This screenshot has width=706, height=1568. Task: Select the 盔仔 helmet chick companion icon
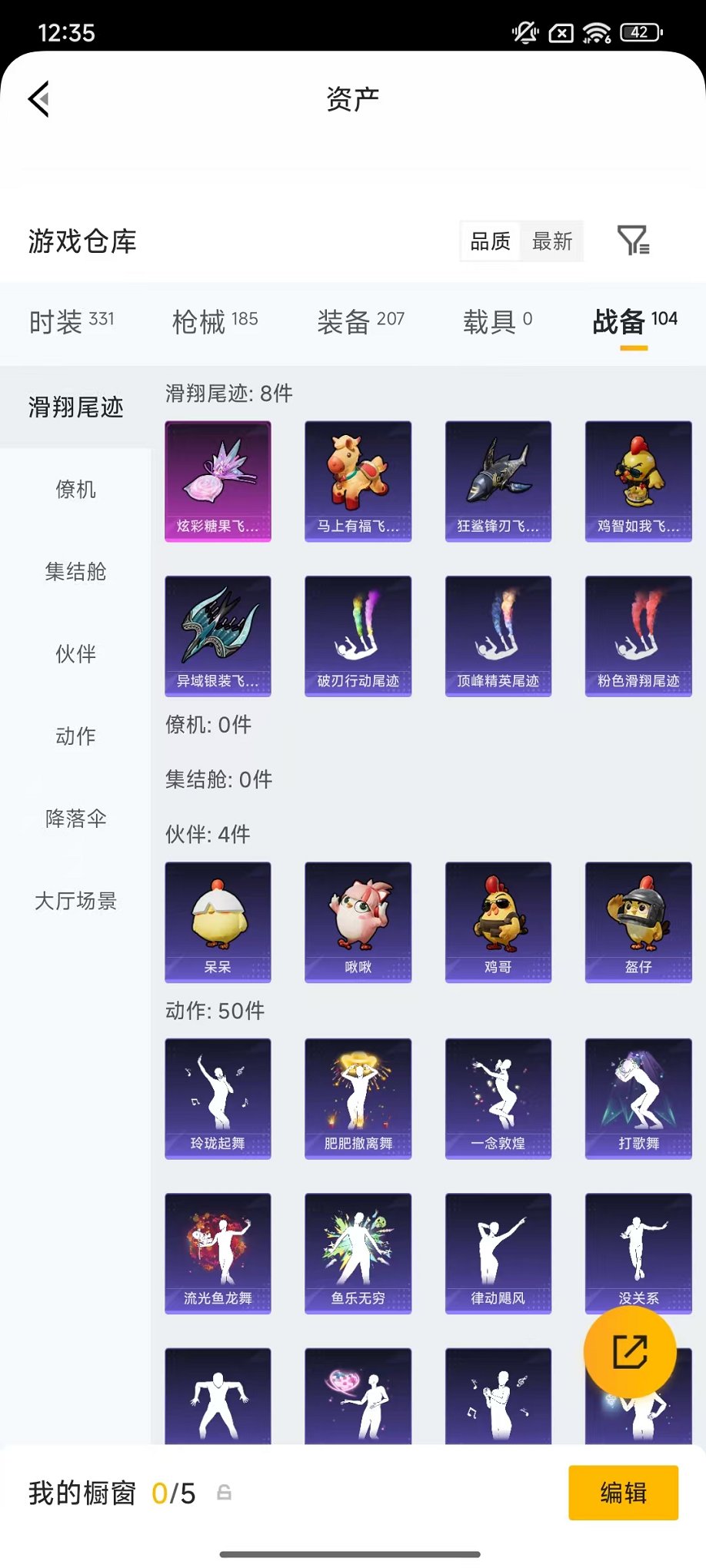[x=638, y=922]
